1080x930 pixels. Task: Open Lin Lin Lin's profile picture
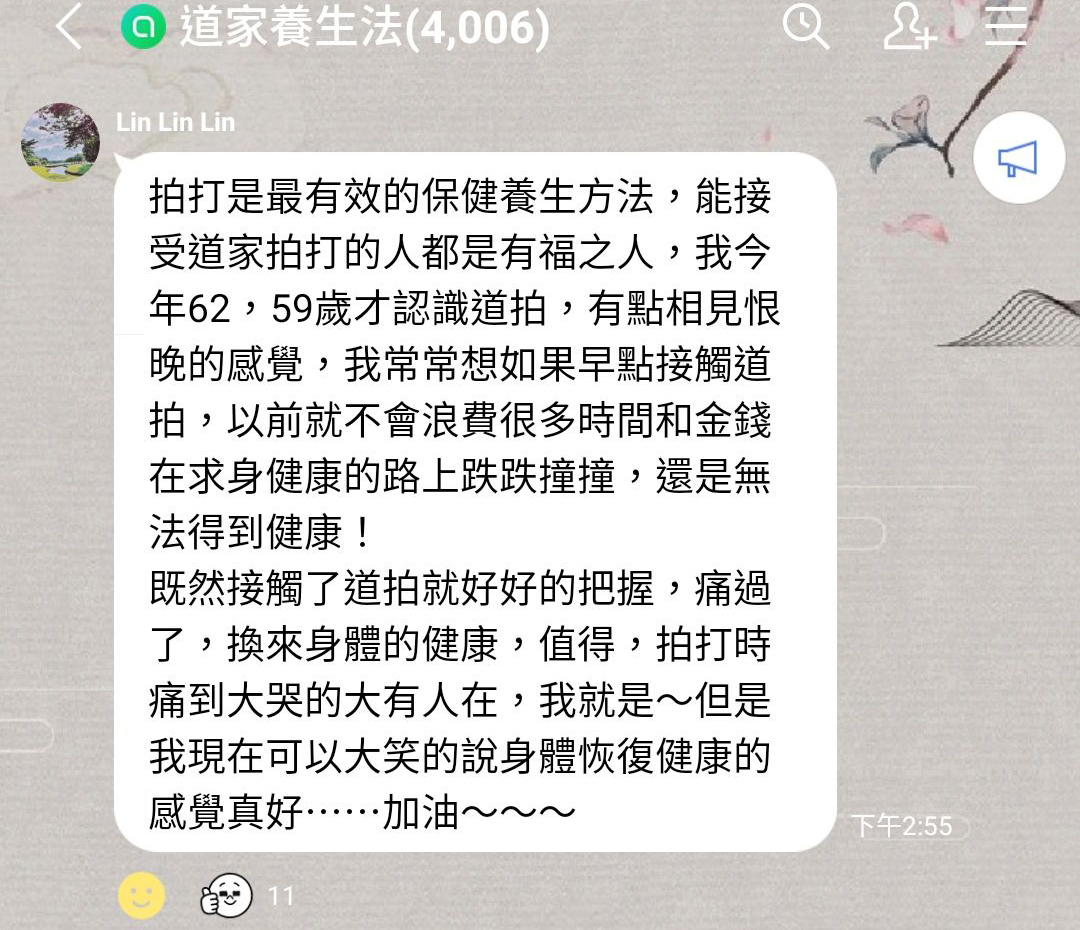(60, 142)
